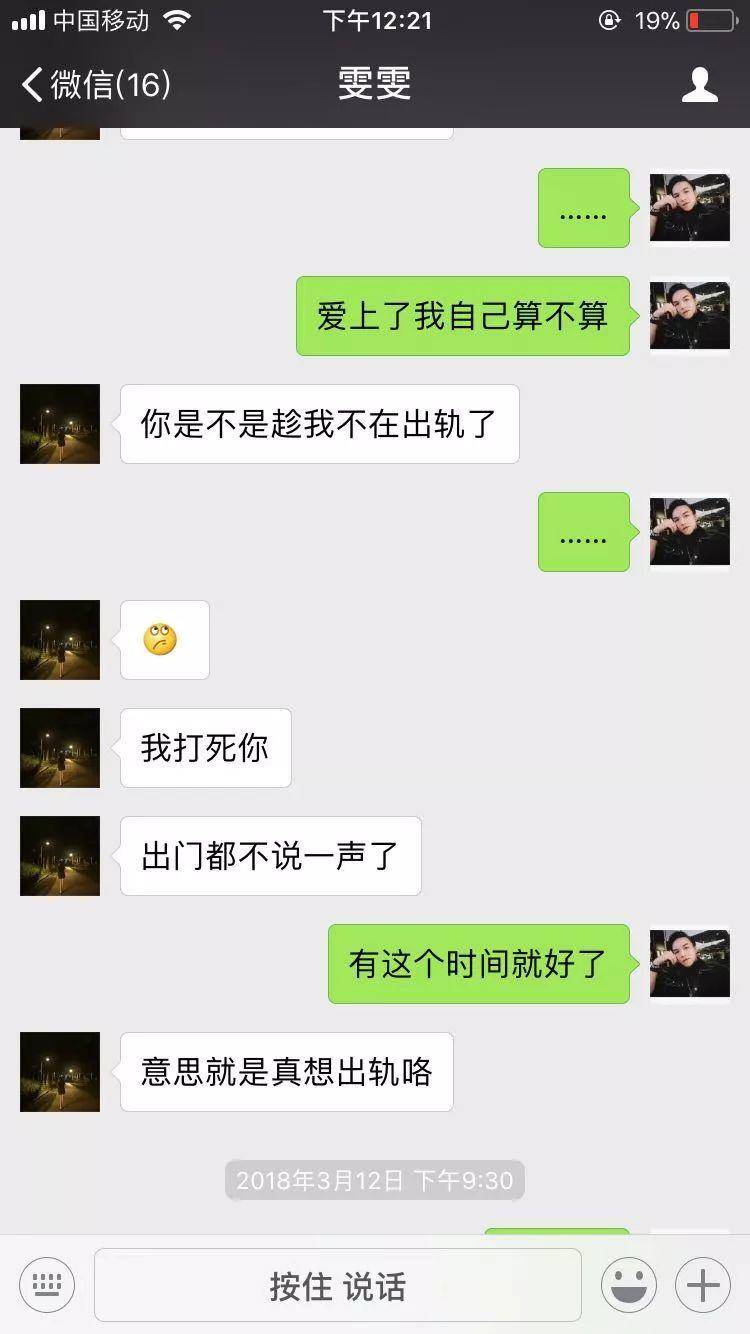Select the message 我打死你
The width and height of the screenshot is (750, 1334).
(204, 747)
